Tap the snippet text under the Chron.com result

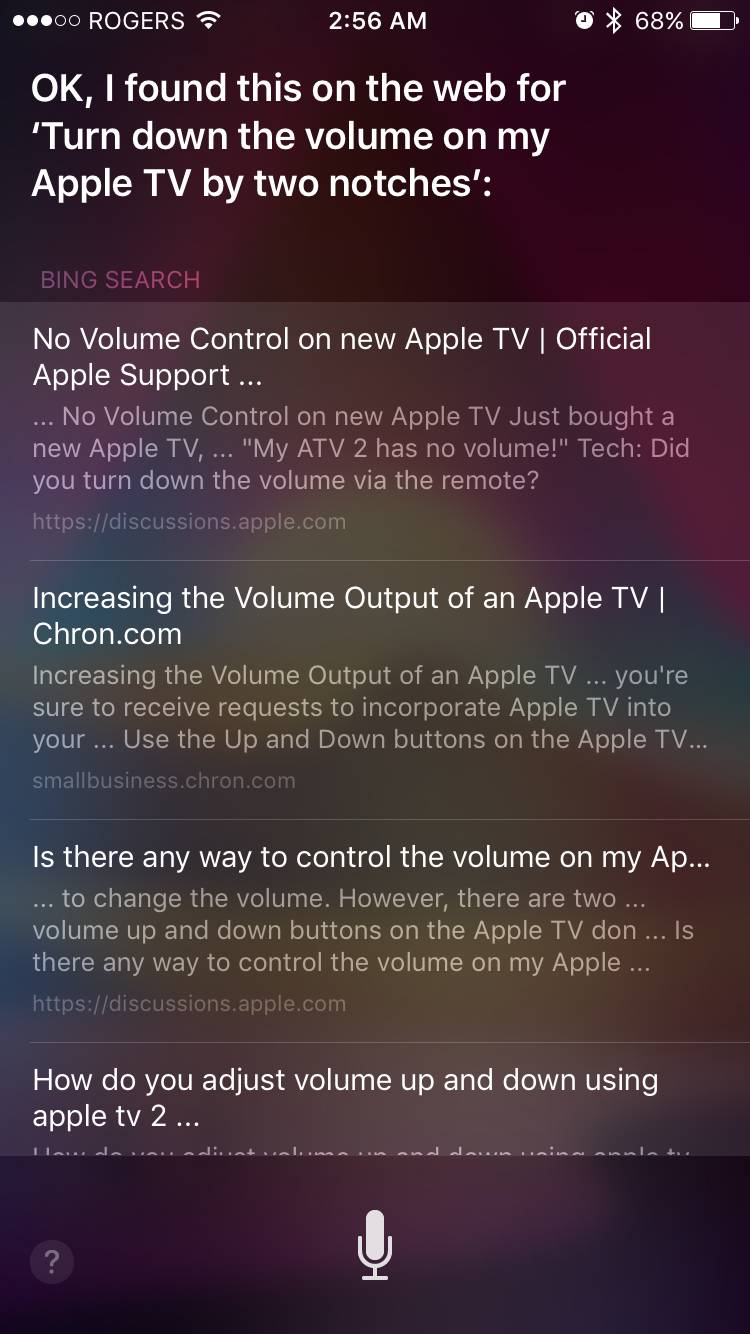[x=370, y=707]
